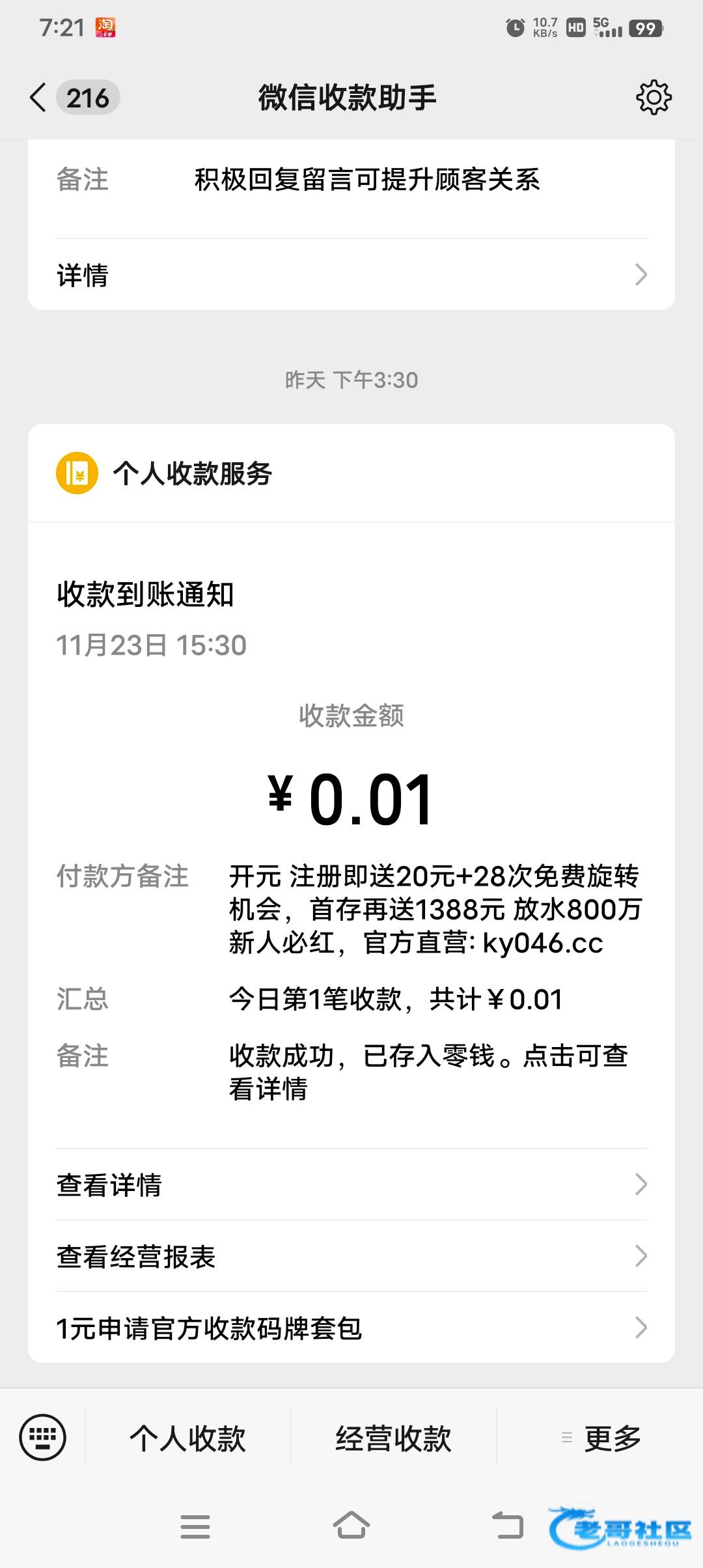Open the 经营收款 menu
The height and width of the screenshot is (1568, 703).
393,1438
